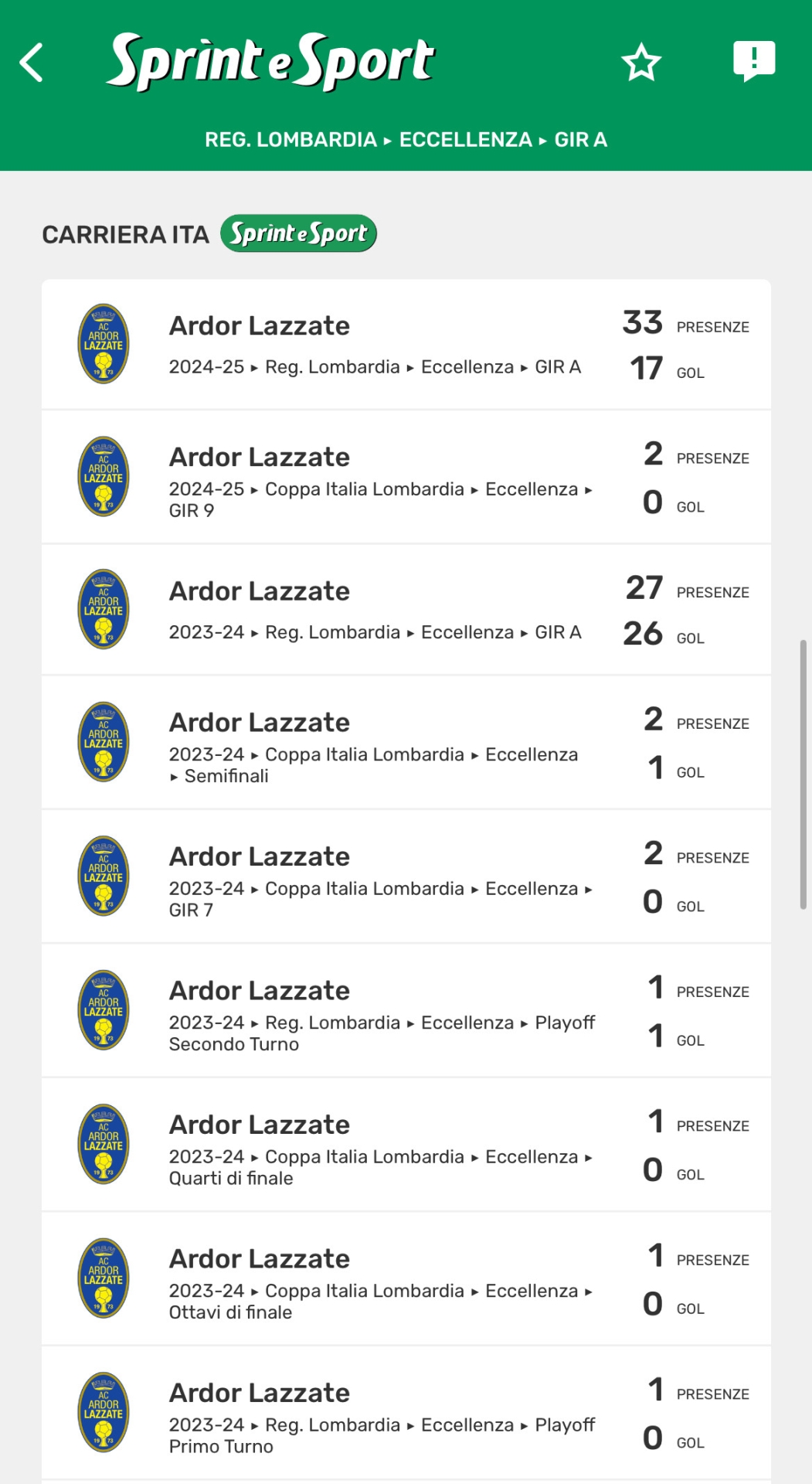Viewport: 812px width, 1484px height.
Task: Open the 2024-25 Coppa Italia GIR 9 row
Action: (406, 478)
